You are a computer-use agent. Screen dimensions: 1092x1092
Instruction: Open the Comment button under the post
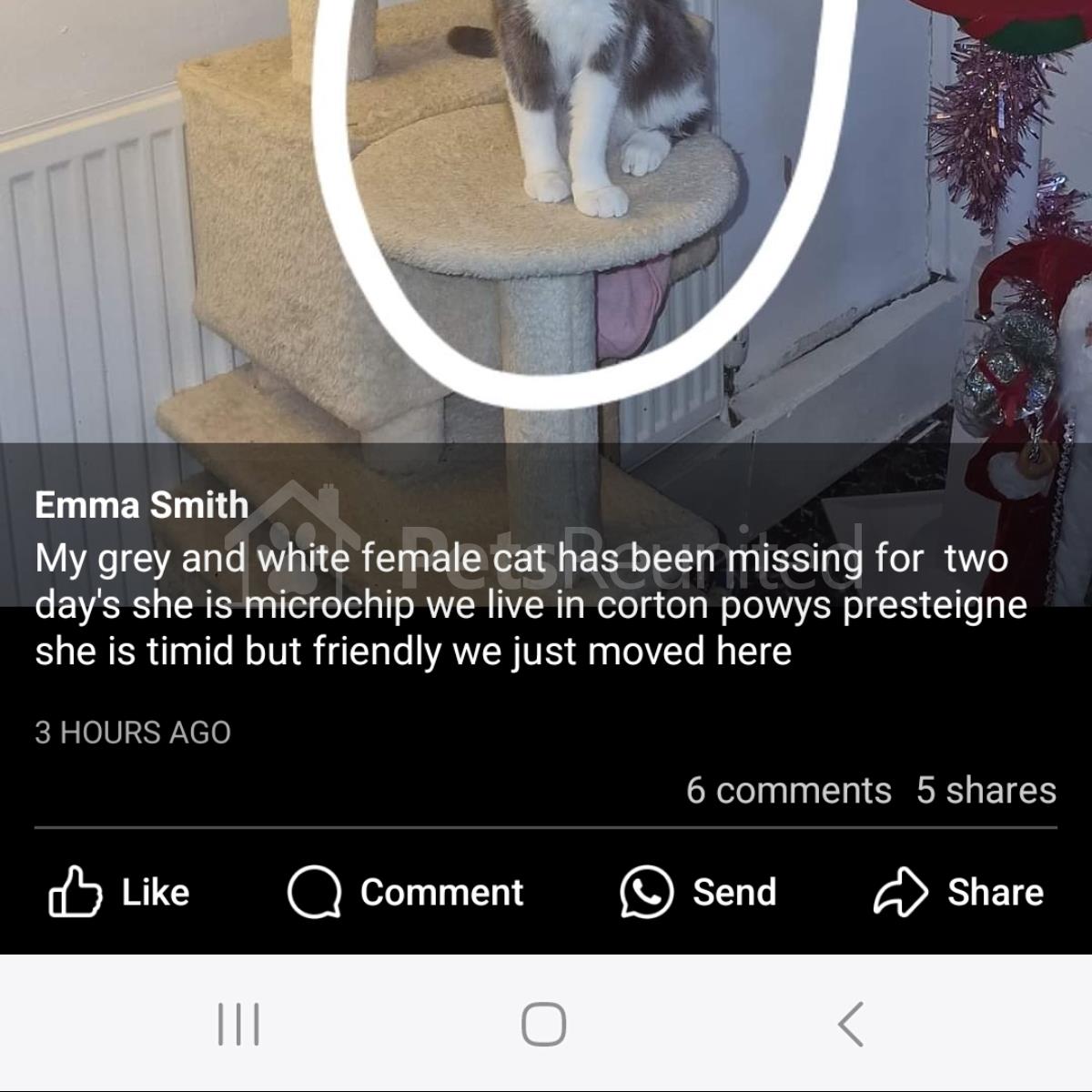tap(406, 892)
